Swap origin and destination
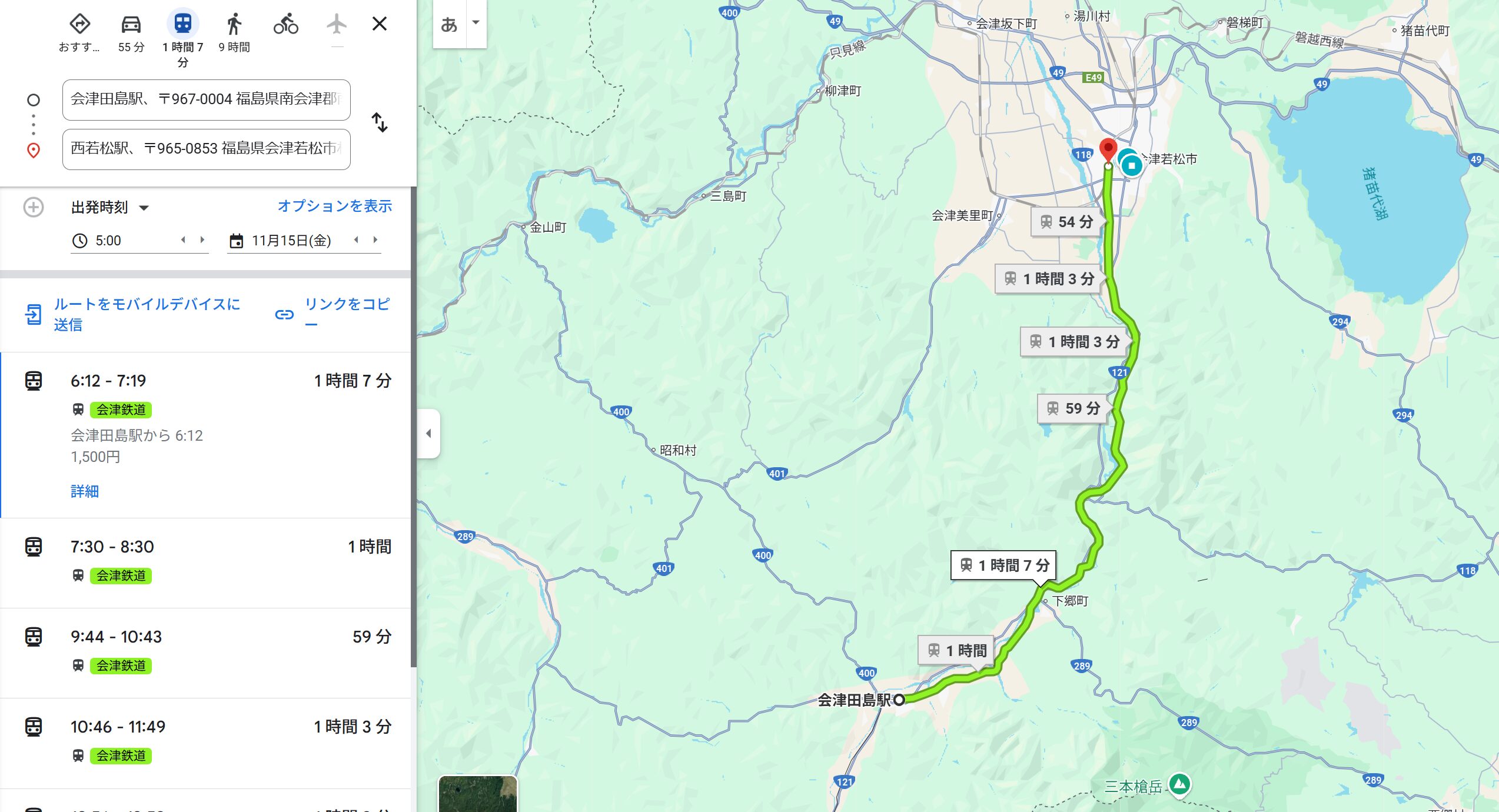 pyautogui.click(x=380, y=122)
